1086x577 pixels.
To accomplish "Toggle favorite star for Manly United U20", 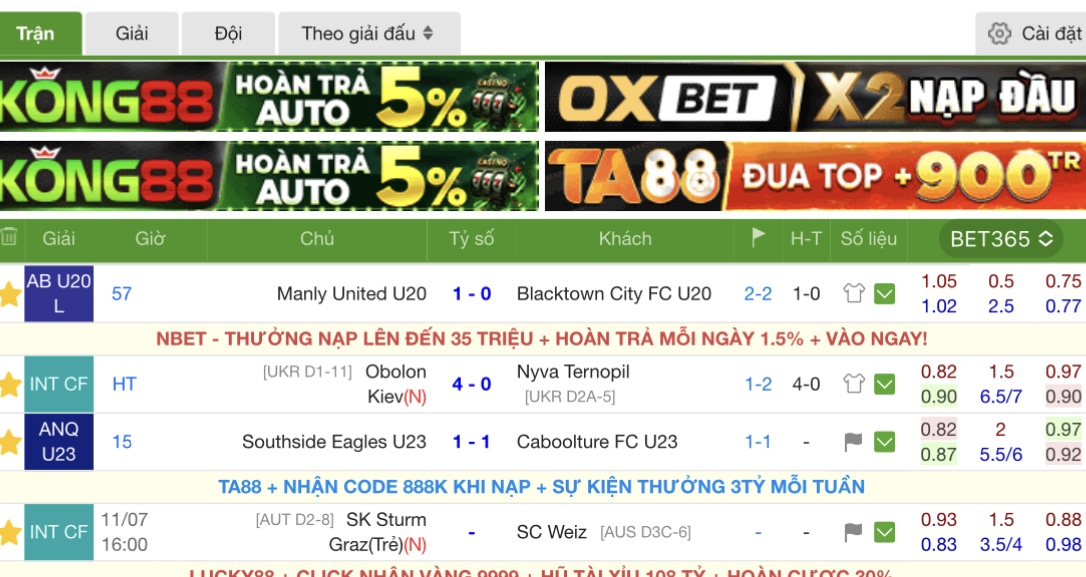I will [x=10, y=294].
